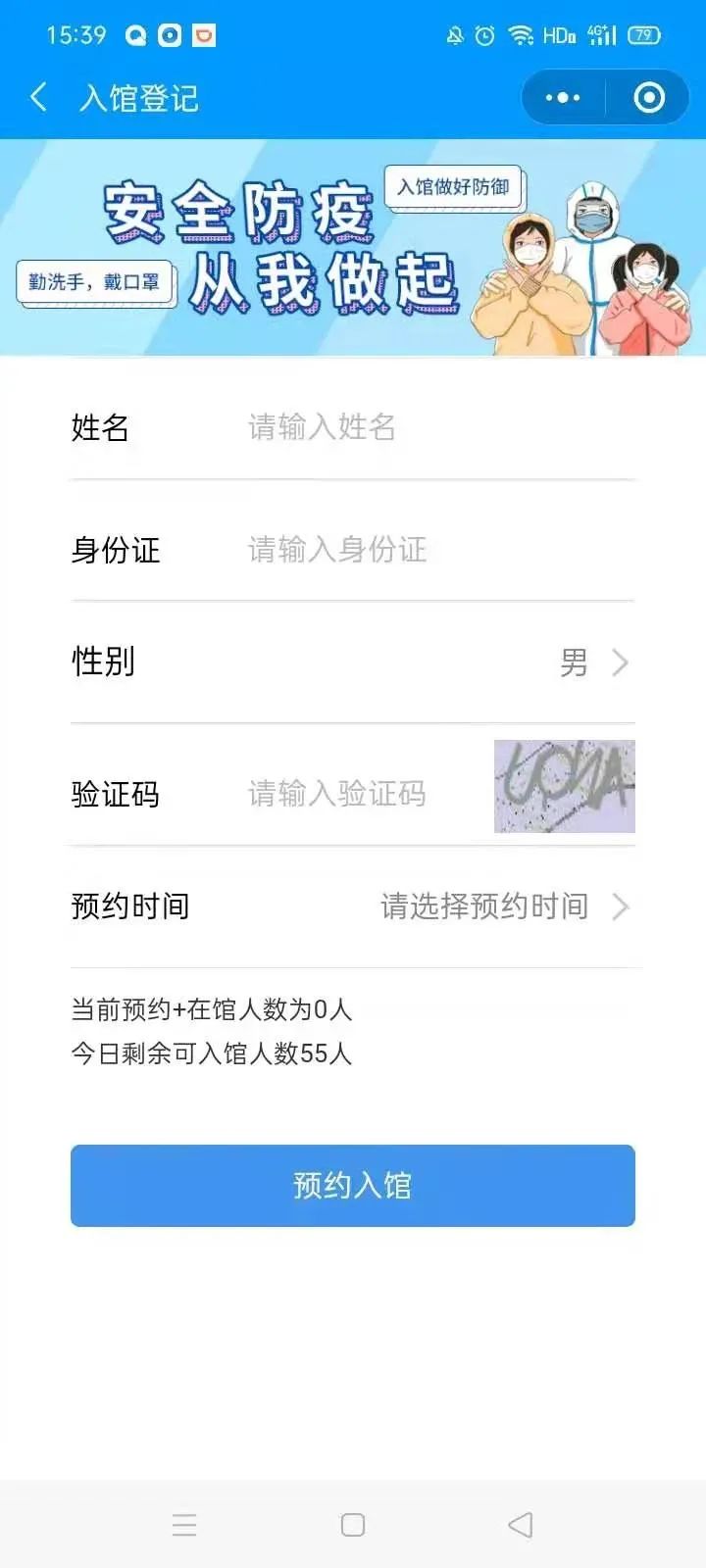Open the mini program three-dot menu
This screenshot has width=706, height=1568.
pyautogui.click(x=563, y=97)
